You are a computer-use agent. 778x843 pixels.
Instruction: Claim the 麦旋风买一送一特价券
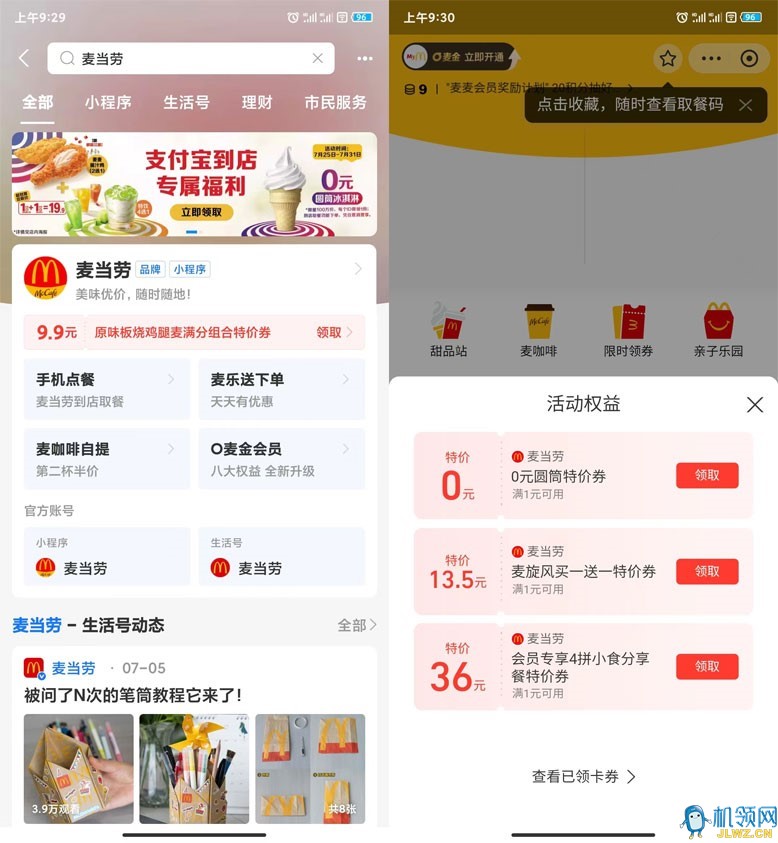coord(707,571)
